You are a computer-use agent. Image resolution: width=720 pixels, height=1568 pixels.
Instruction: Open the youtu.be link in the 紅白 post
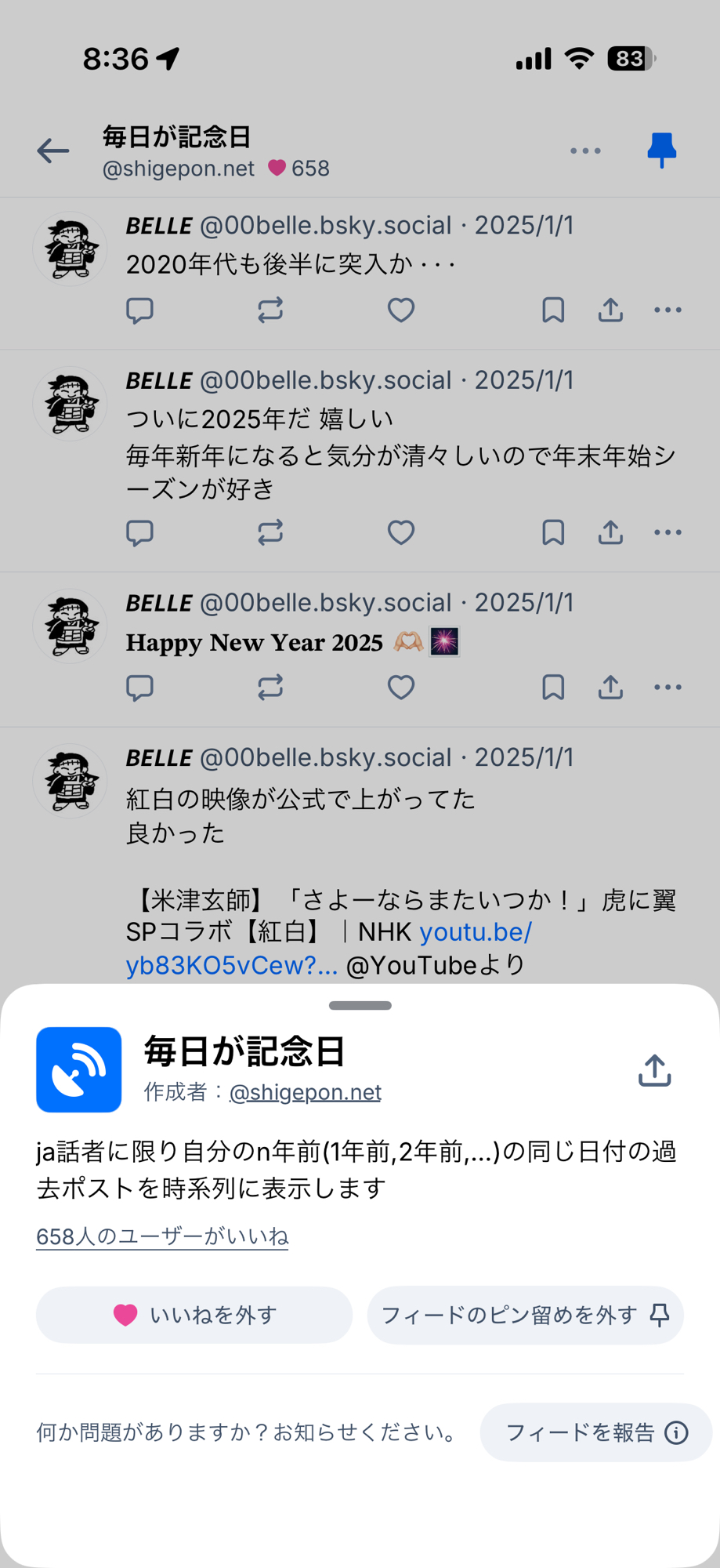coord(476,932)
